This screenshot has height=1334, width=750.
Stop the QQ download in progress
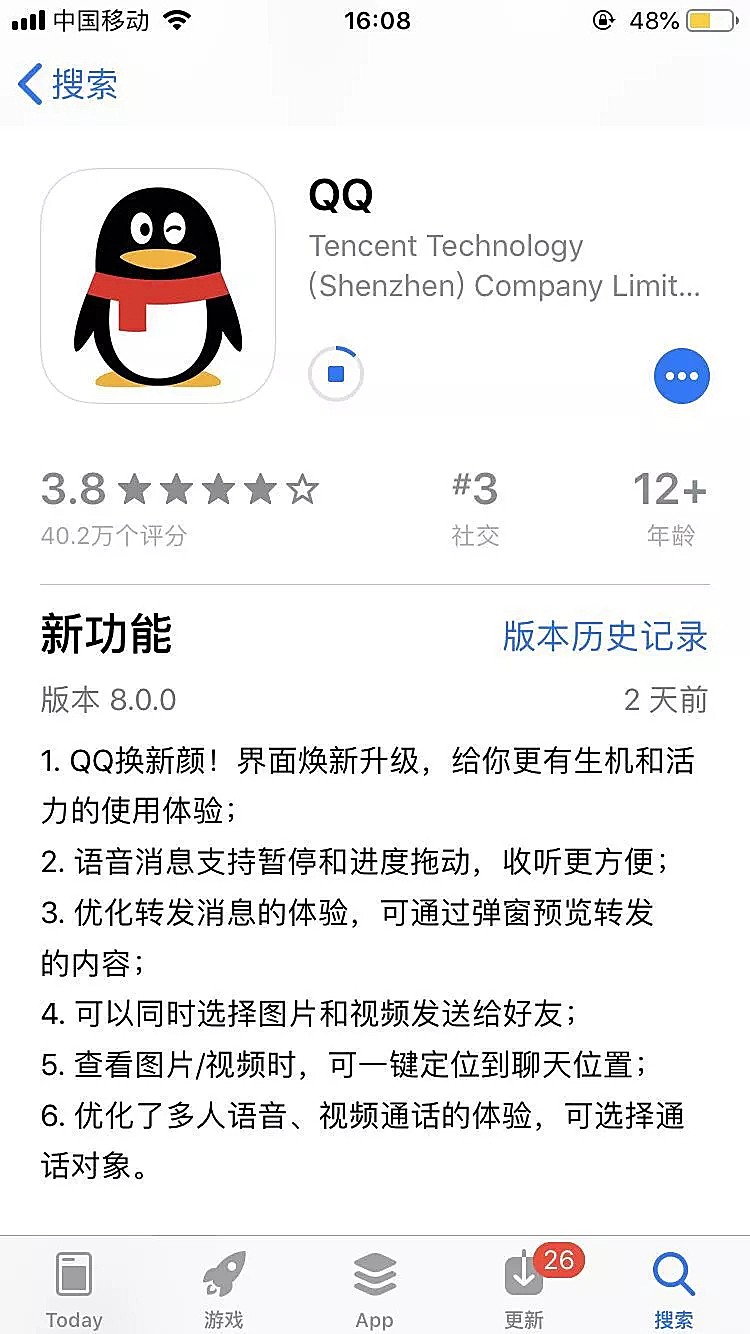point(336,375)
